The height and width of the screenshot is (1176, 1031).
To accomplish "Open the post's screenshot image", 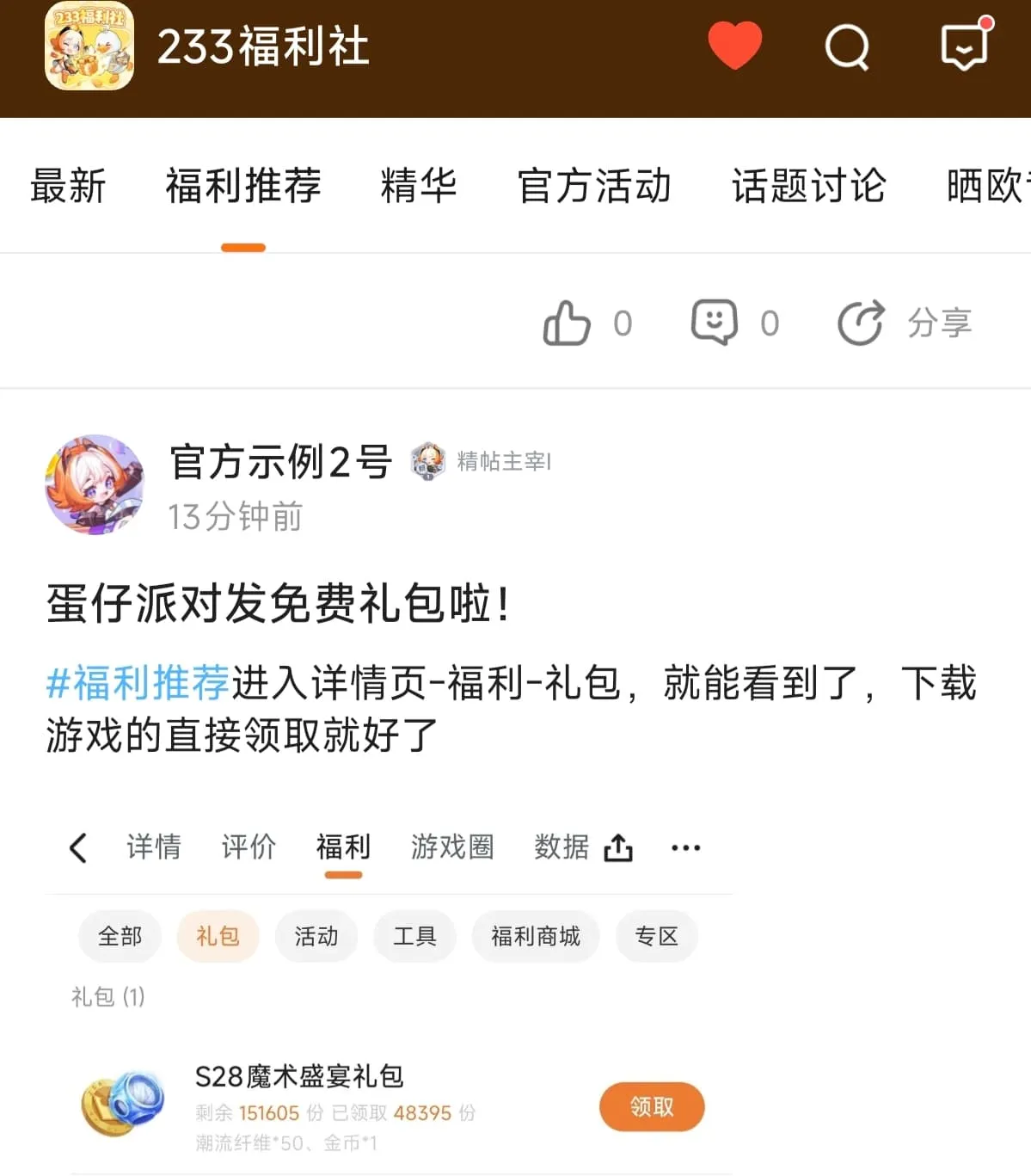I will [389, 989].
